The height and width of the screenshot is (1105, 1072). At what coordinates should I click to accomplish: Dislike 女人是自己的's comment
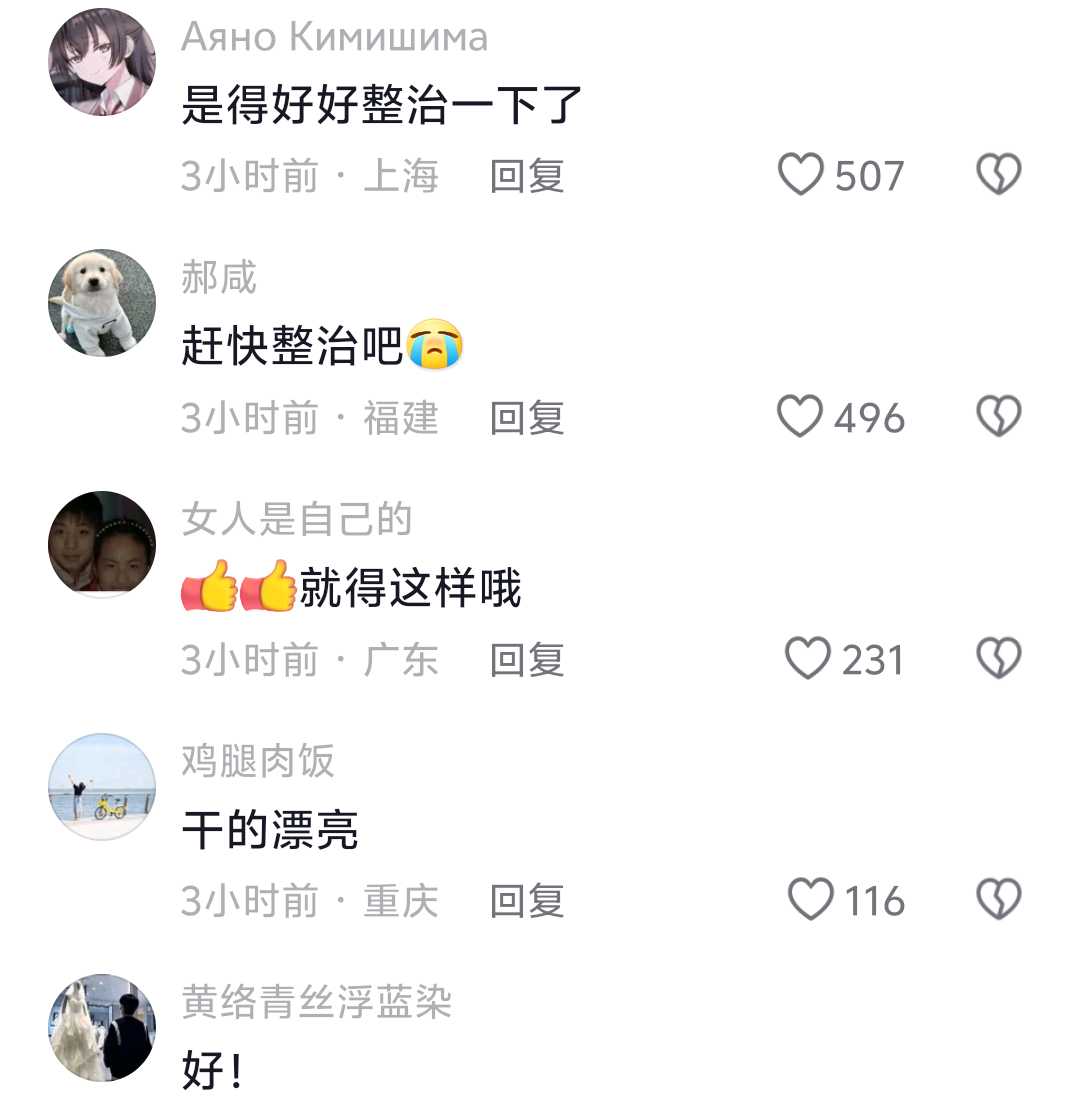click(x=998, y=659)
